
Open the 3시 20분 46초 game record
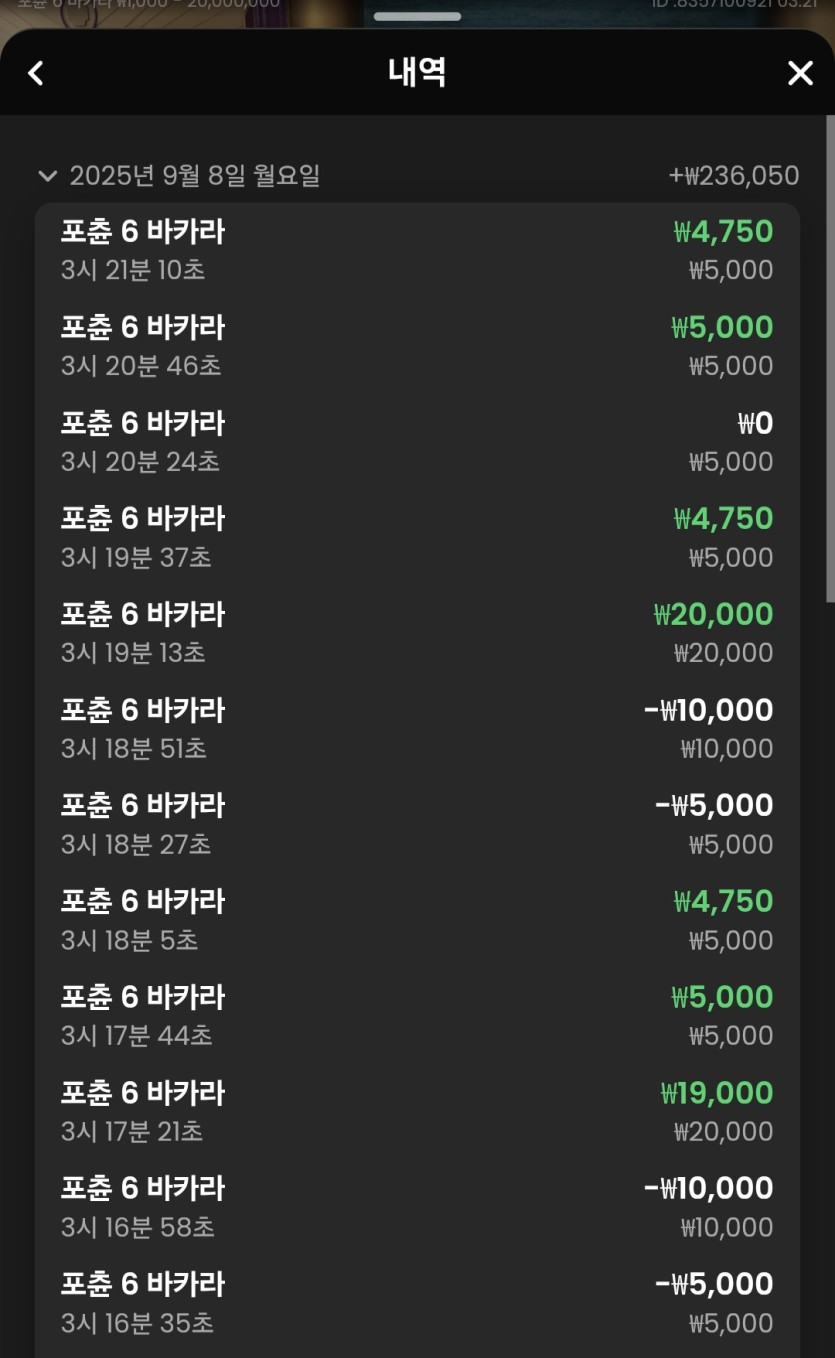coord(417,346)
